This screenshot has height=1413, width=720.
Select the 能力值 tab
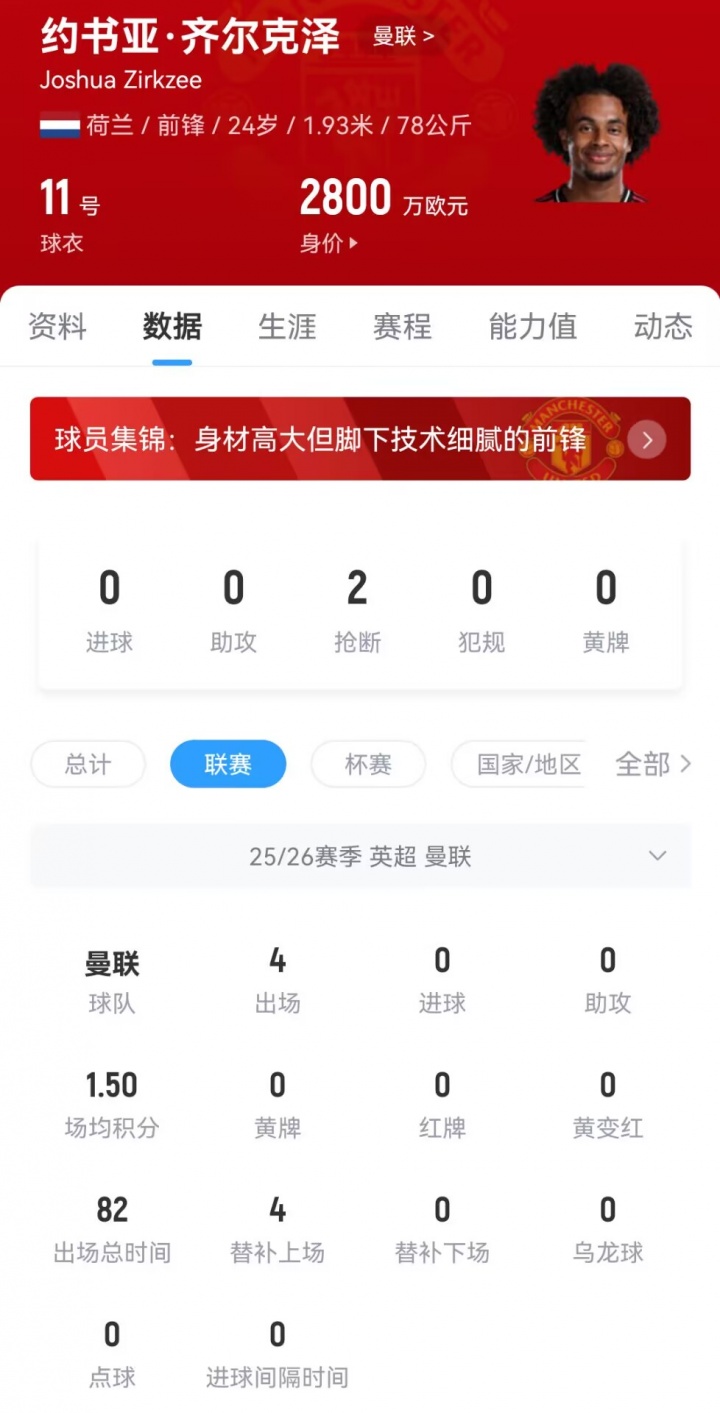point(532,327)
